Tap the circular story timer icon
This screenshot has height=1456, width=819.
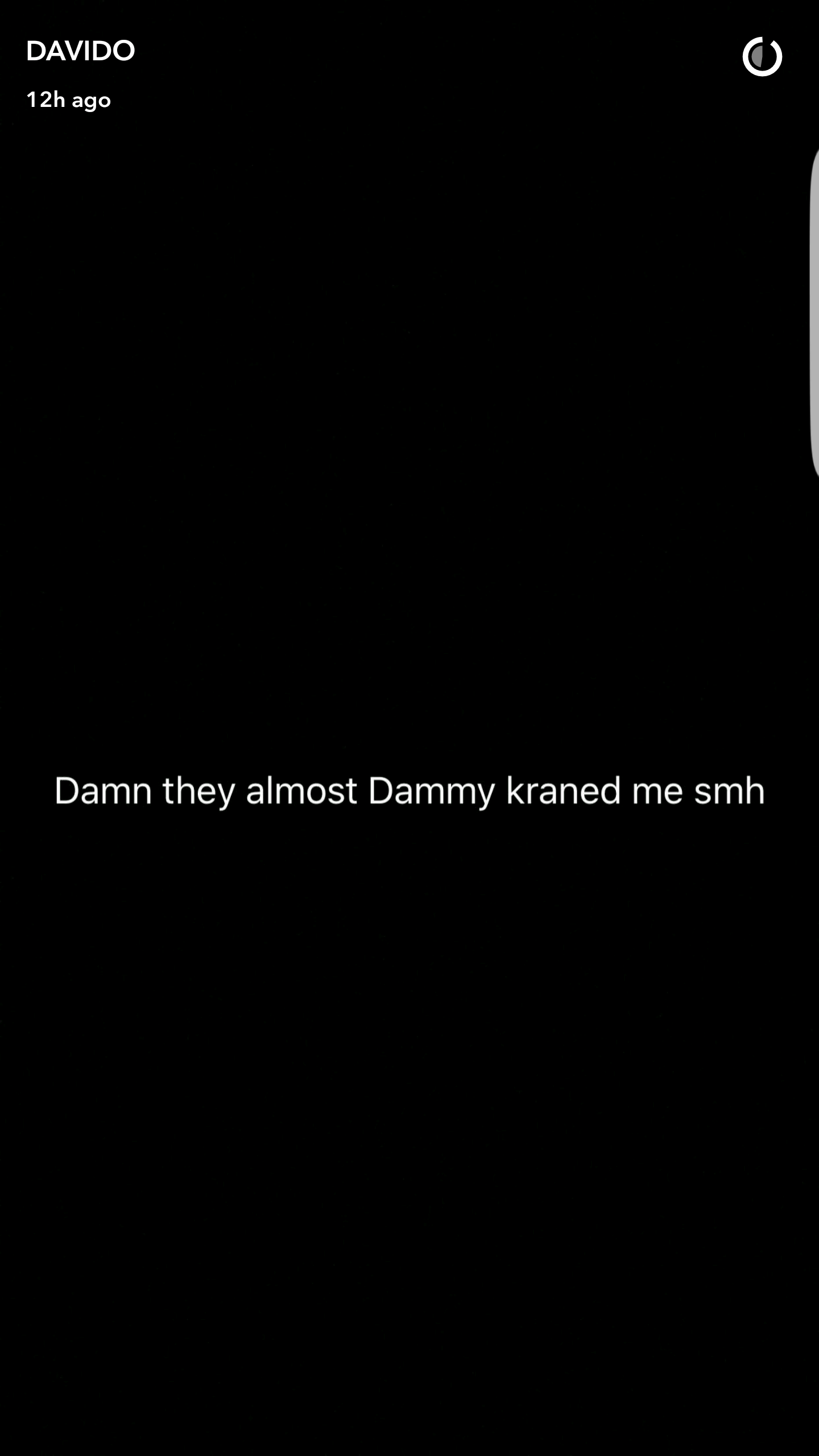click(762, 56)
